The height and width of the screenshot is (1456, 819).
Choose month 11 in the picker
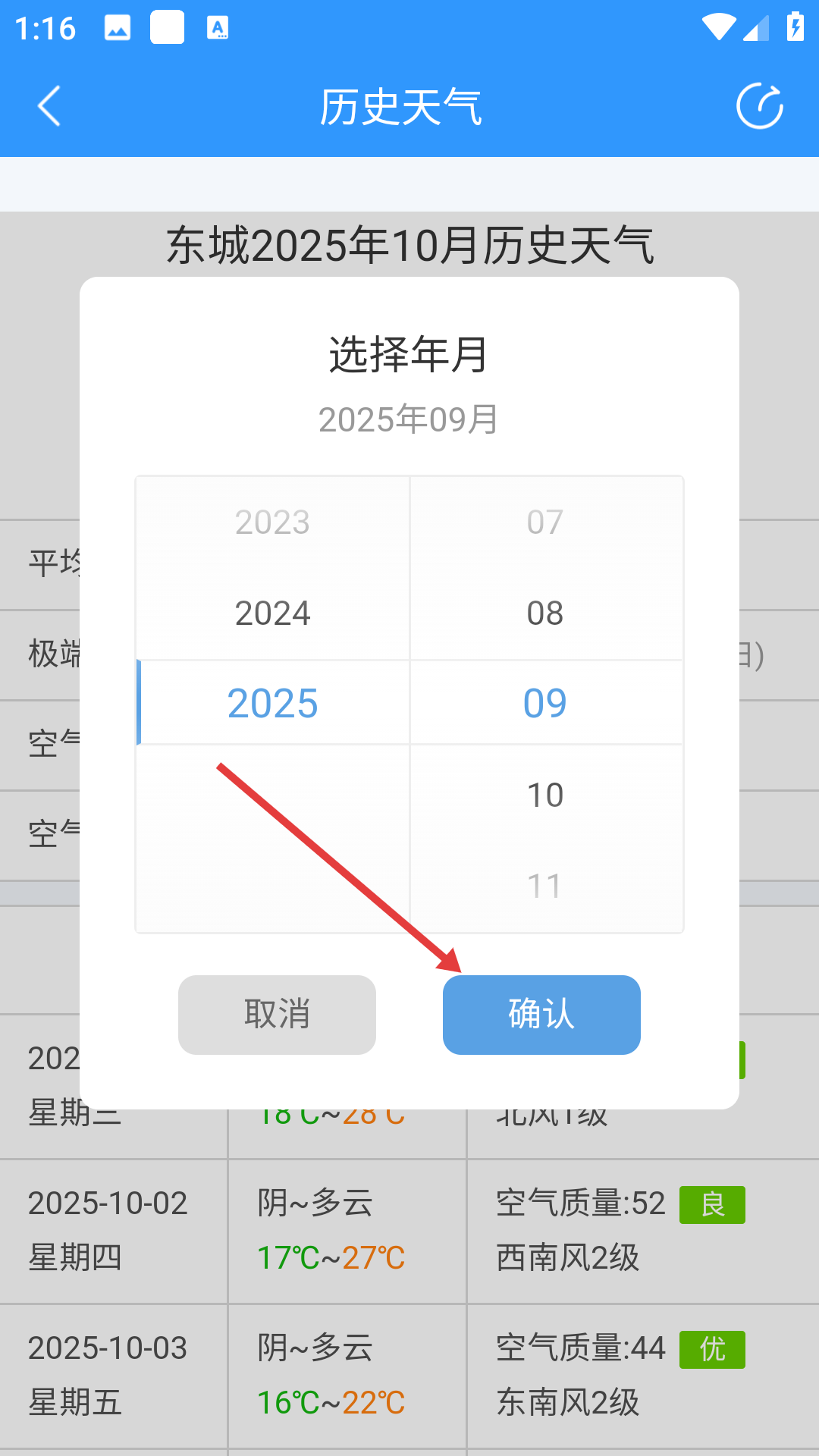pyautogui.click(x=545, y=886)
